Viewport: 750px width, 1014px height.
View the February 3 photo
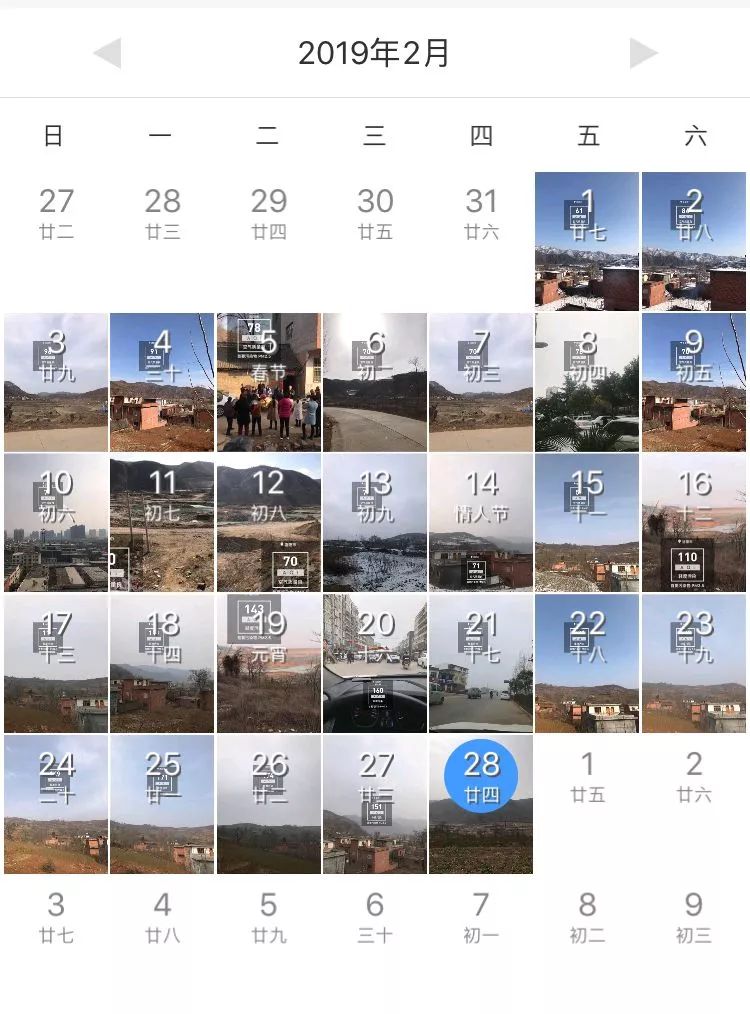click(x=56, y=382)
